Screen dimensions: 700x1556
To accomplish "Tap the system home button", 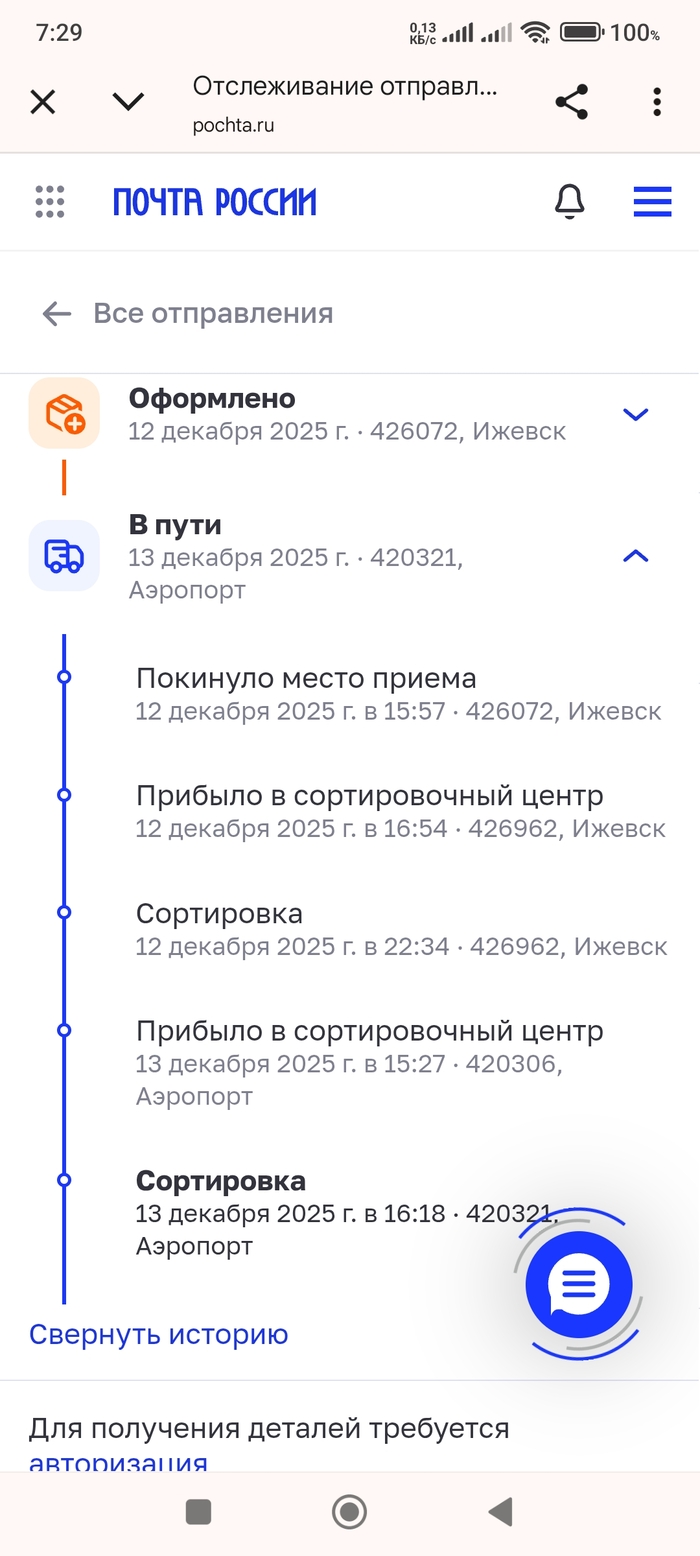I will (x=349, y=1512).
